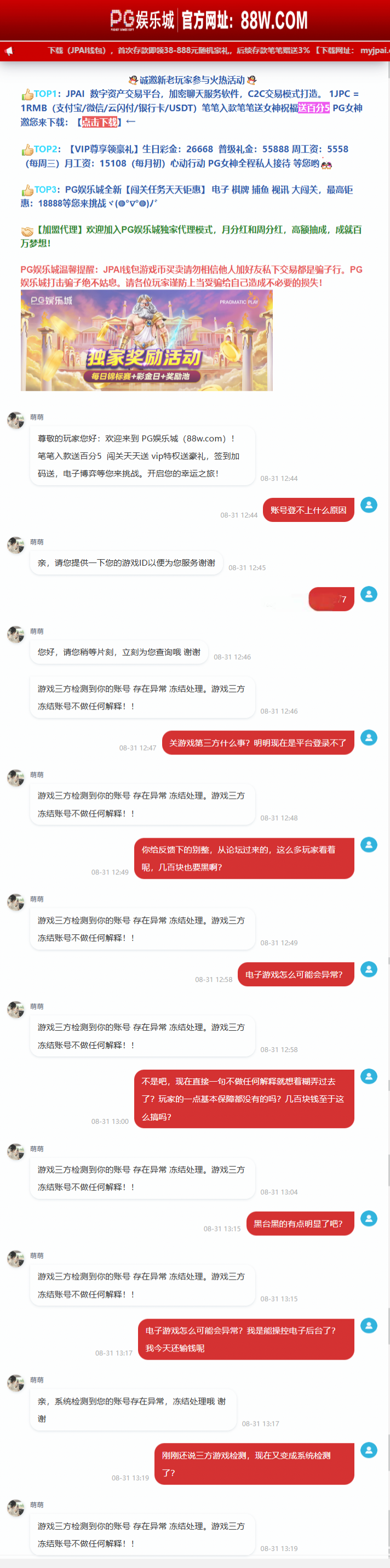Viewport: 390px width, 1568px height.
Task: Open the 独家奖励活动 promo banner
Action: [147, 340]
